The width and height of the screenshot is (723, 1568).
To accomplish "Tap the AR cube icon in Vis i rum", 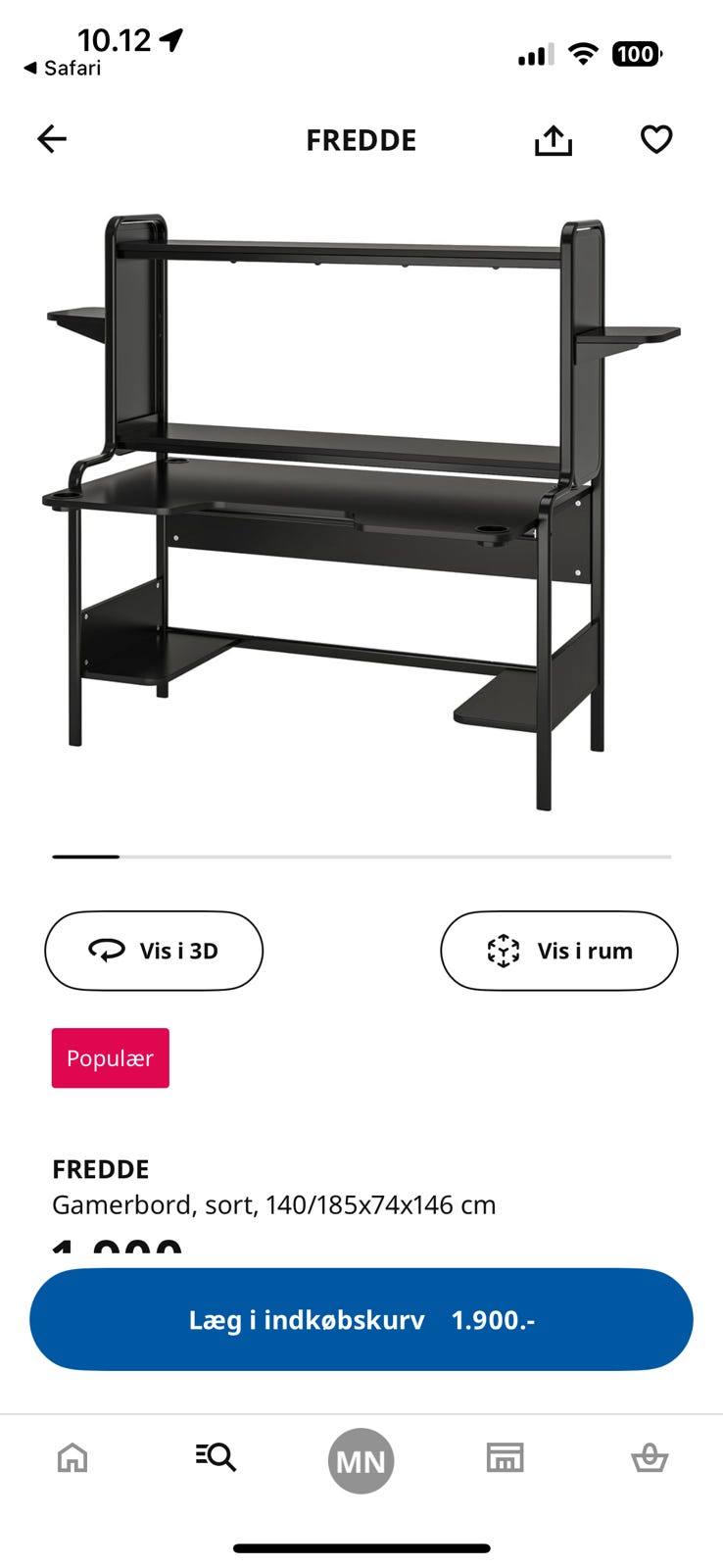I will pyautogui.click(x=502, y=950).
